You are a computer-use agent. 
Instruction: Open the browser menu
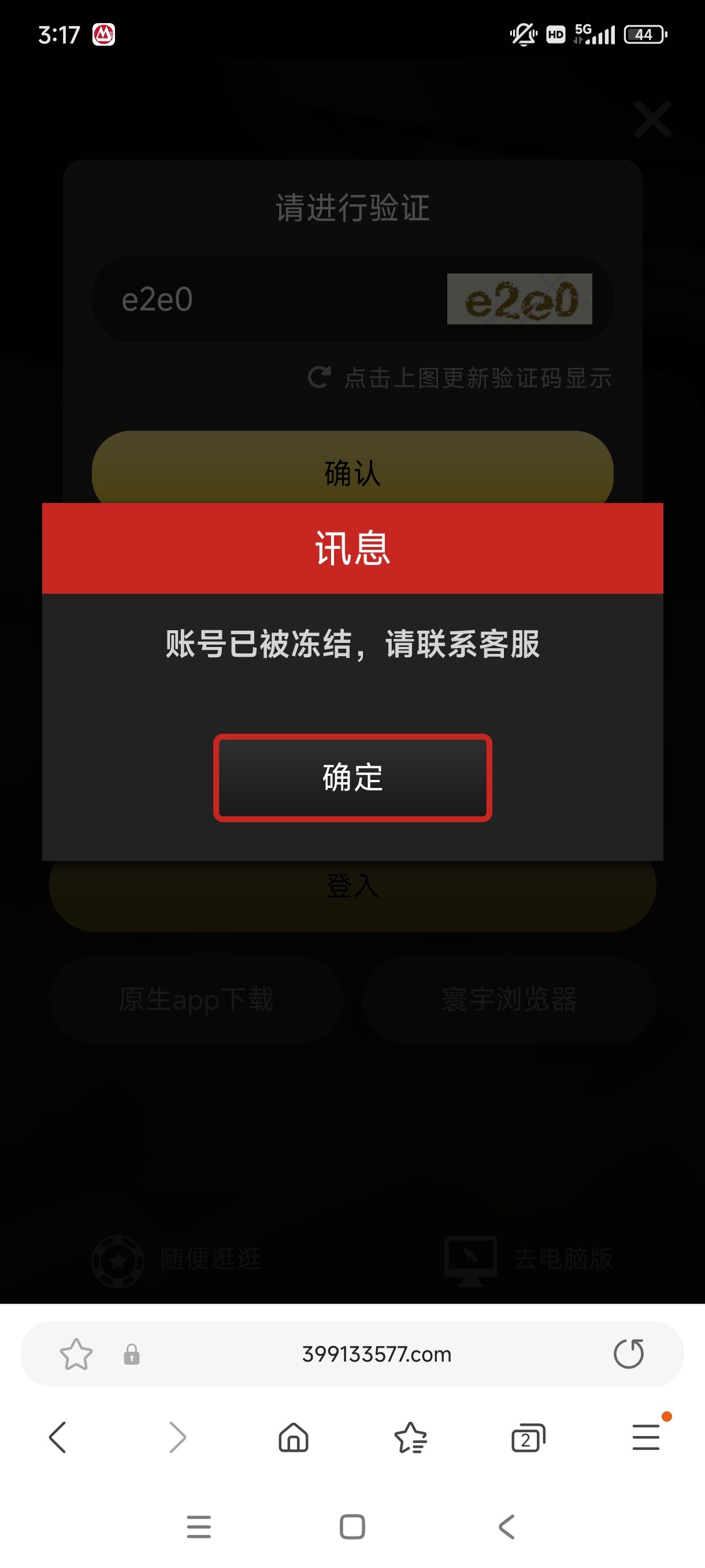coord(646,1438)
